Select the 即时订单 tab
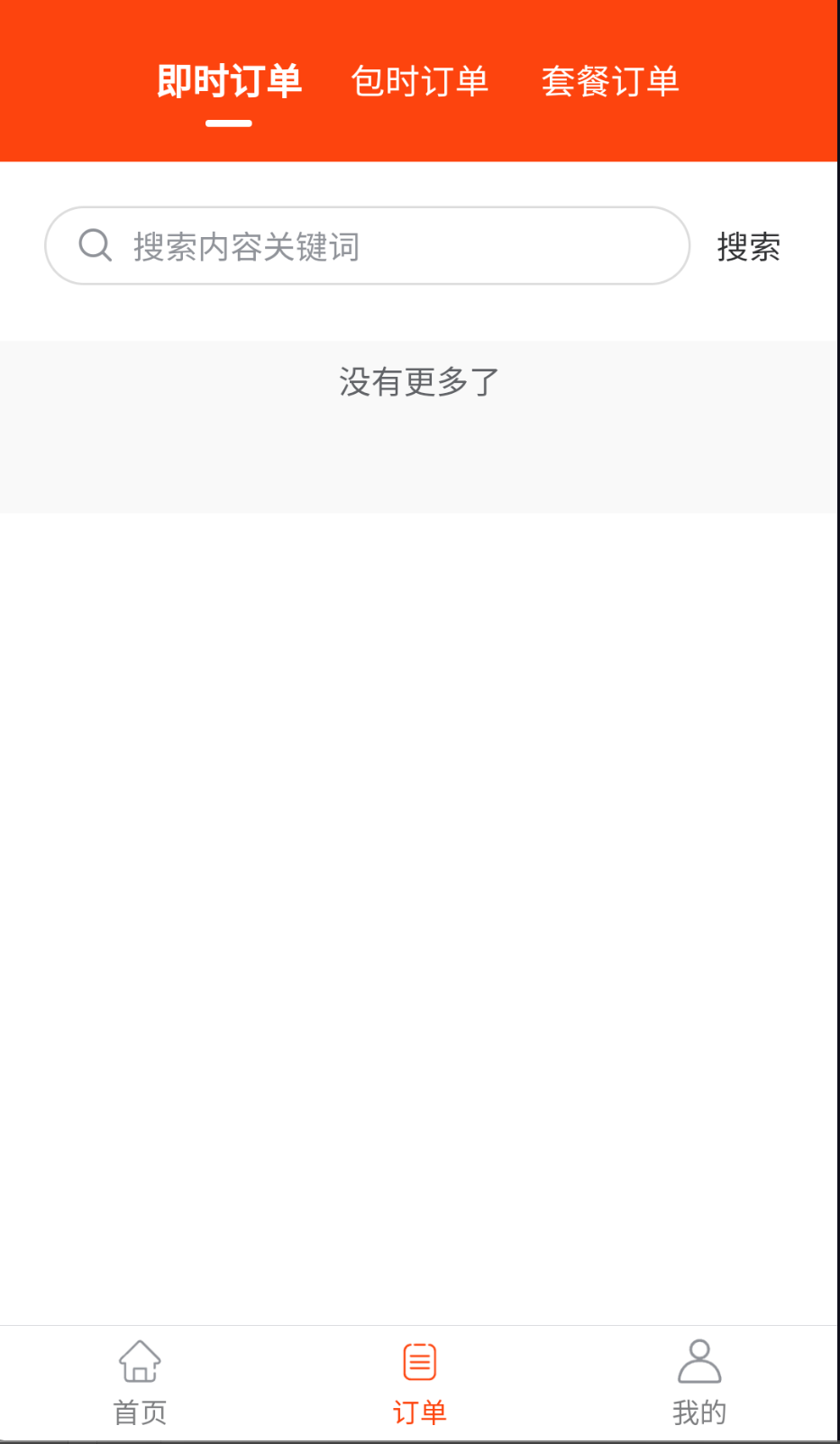840x1444 pixels. tap(229, 80)
